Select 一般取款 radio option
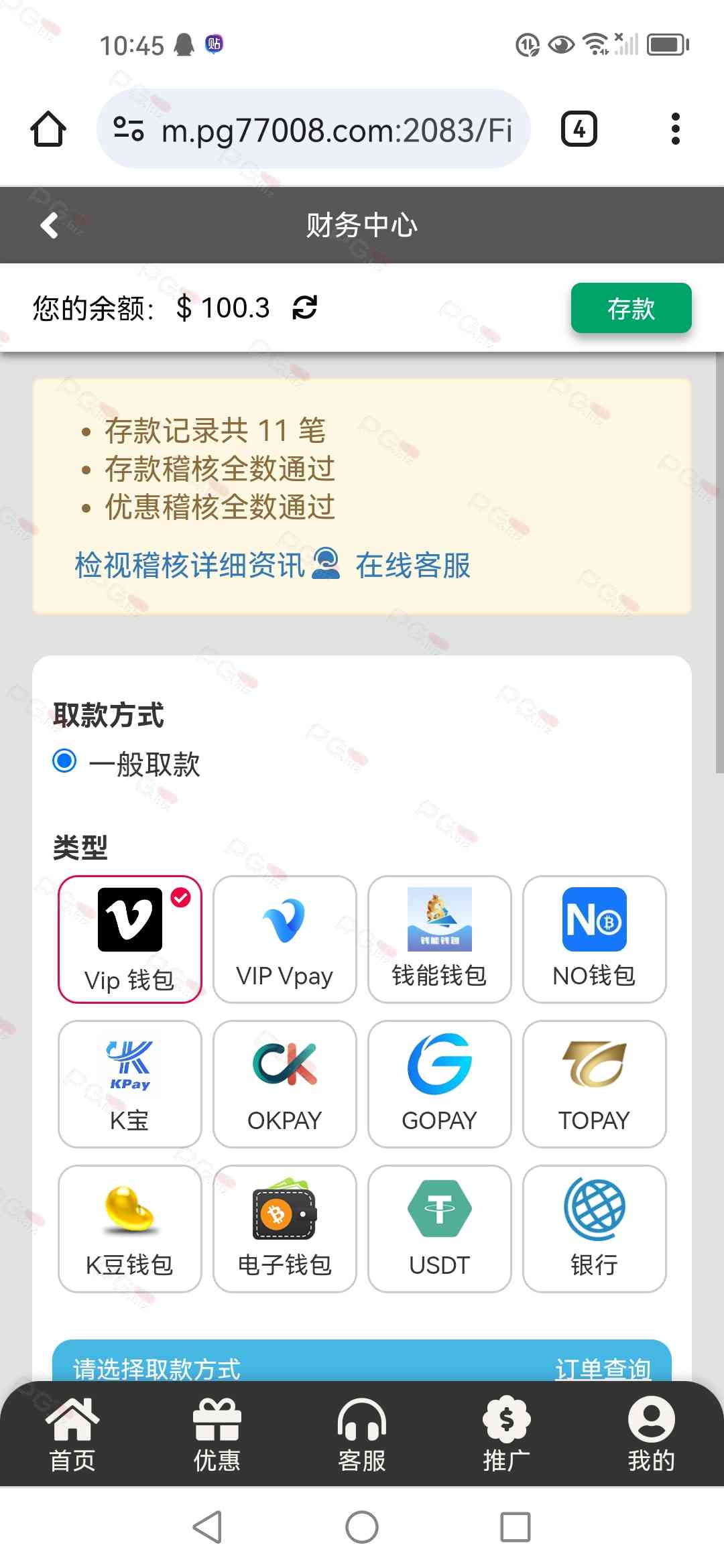 tap(65, 761)
